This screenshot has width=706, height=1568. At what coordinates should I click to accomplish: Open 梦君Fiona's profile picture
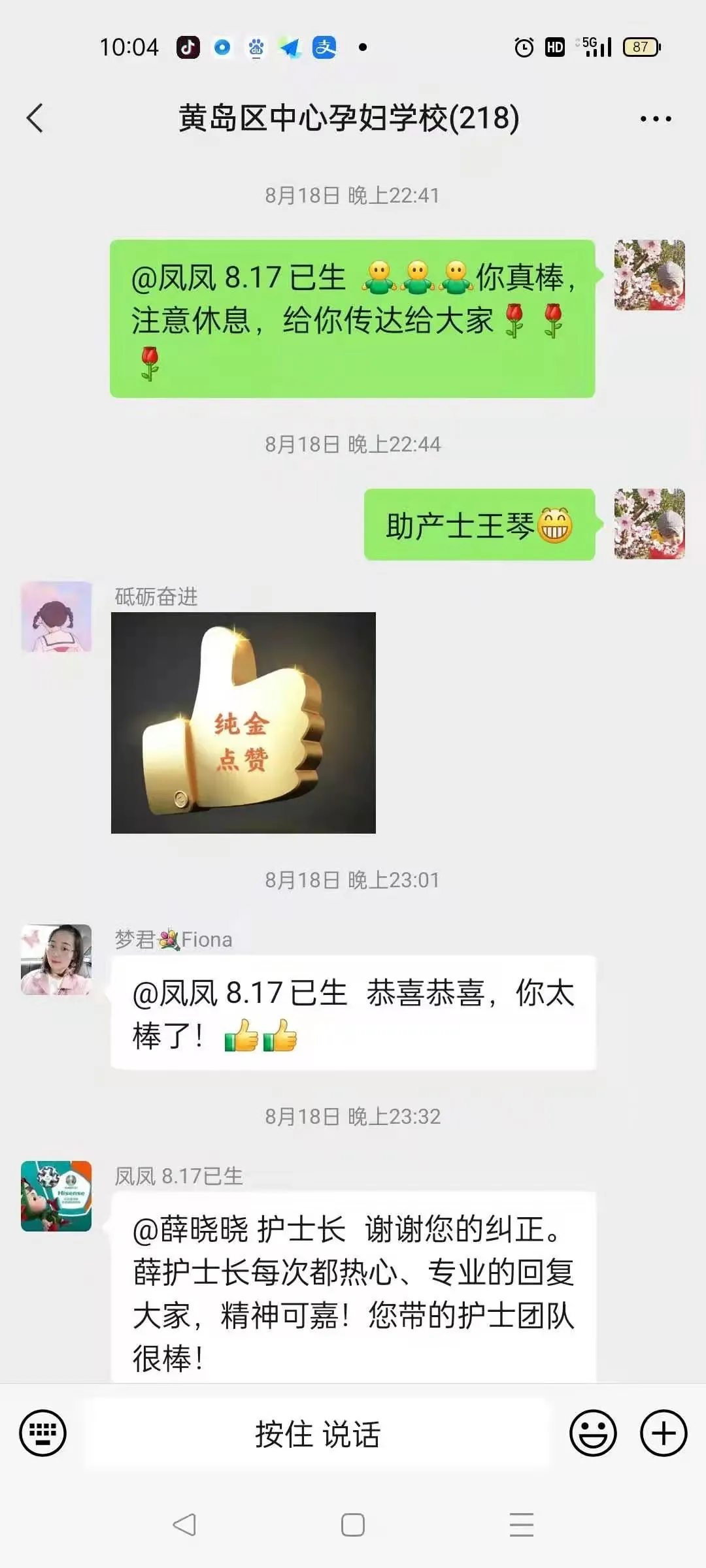[x=56, y=960]
